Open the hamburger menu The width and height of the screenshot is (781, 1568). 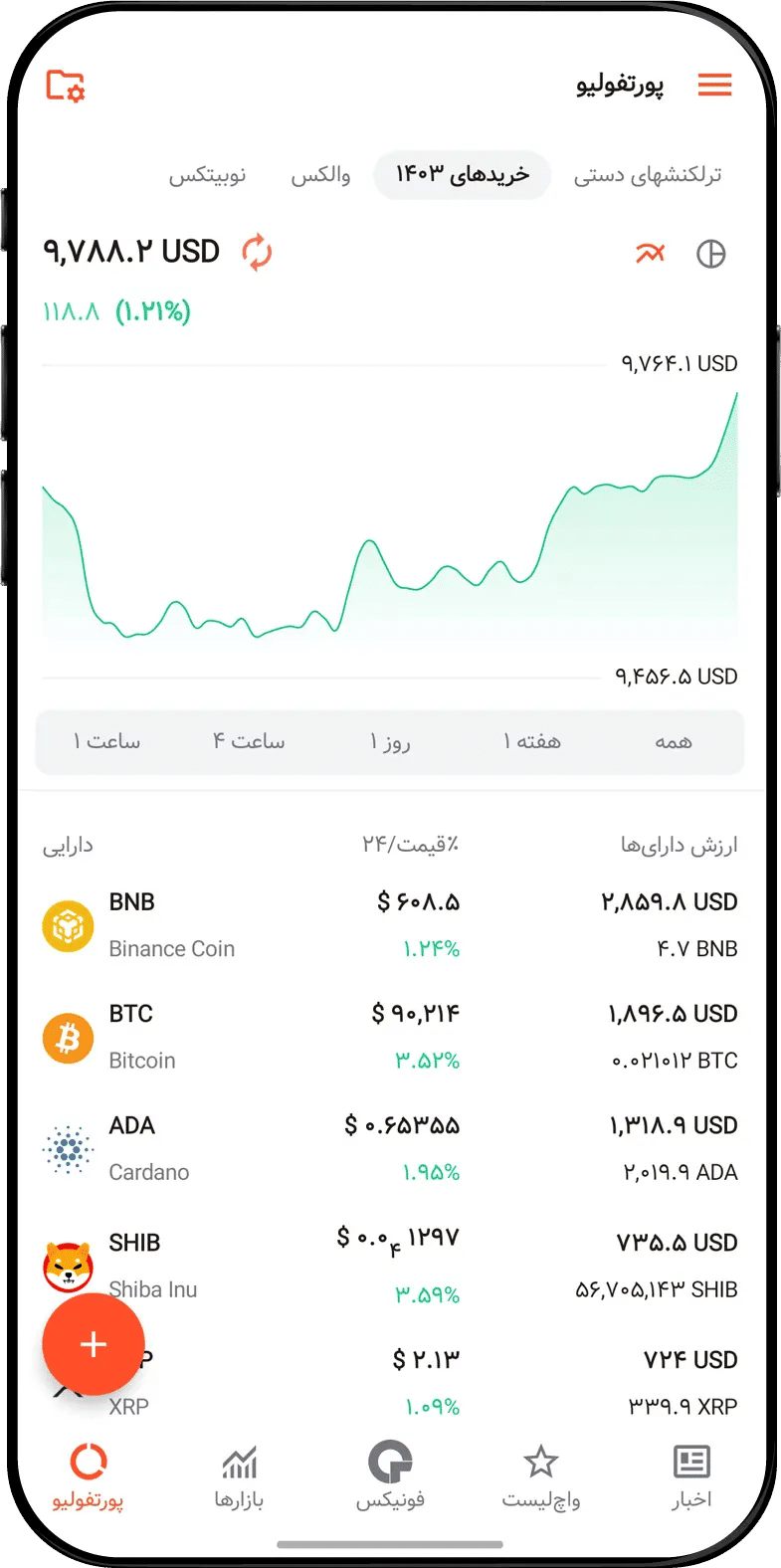714,86
